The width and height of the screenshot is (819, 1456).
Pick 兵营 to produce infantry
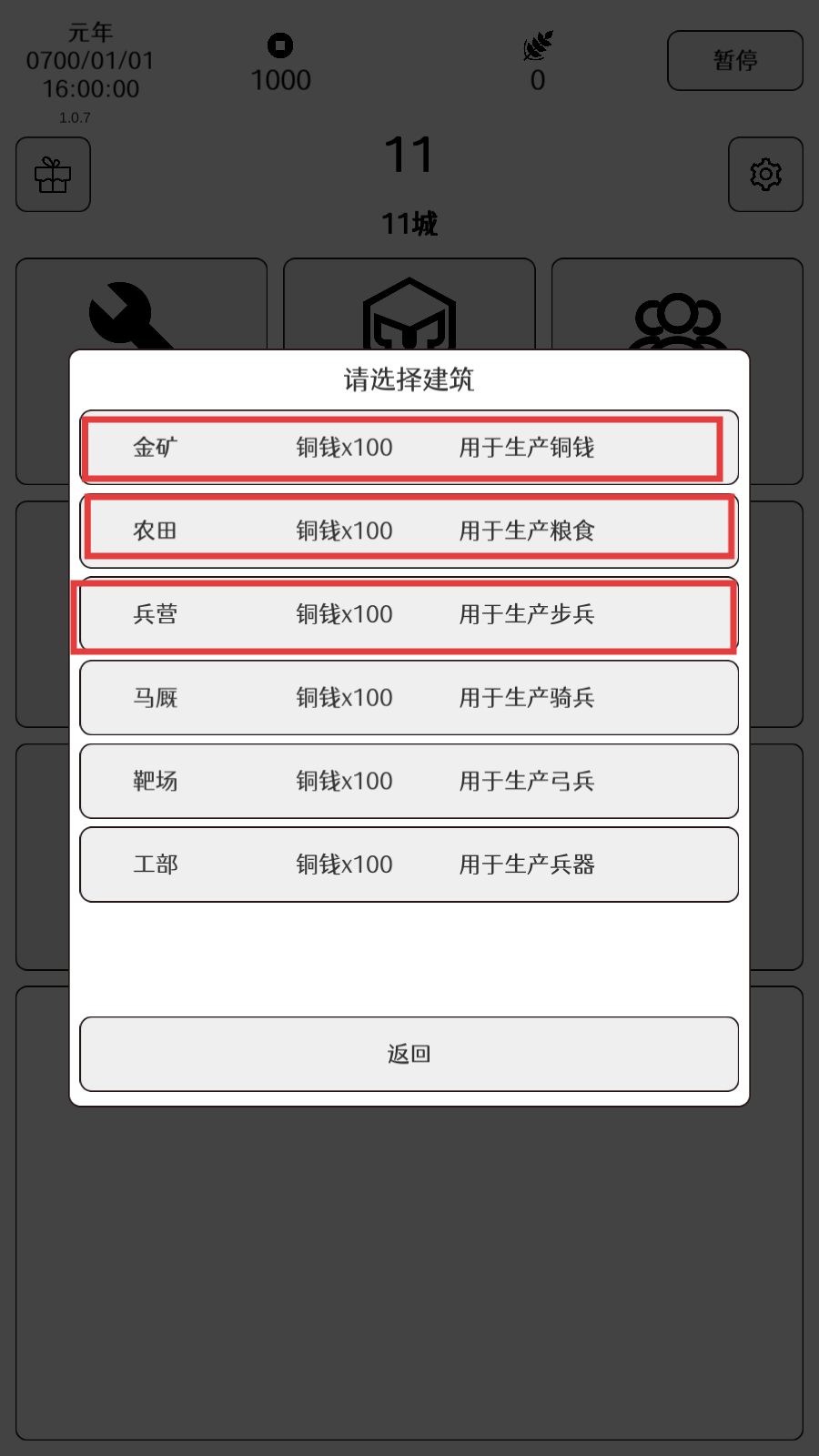coord(409,614)
